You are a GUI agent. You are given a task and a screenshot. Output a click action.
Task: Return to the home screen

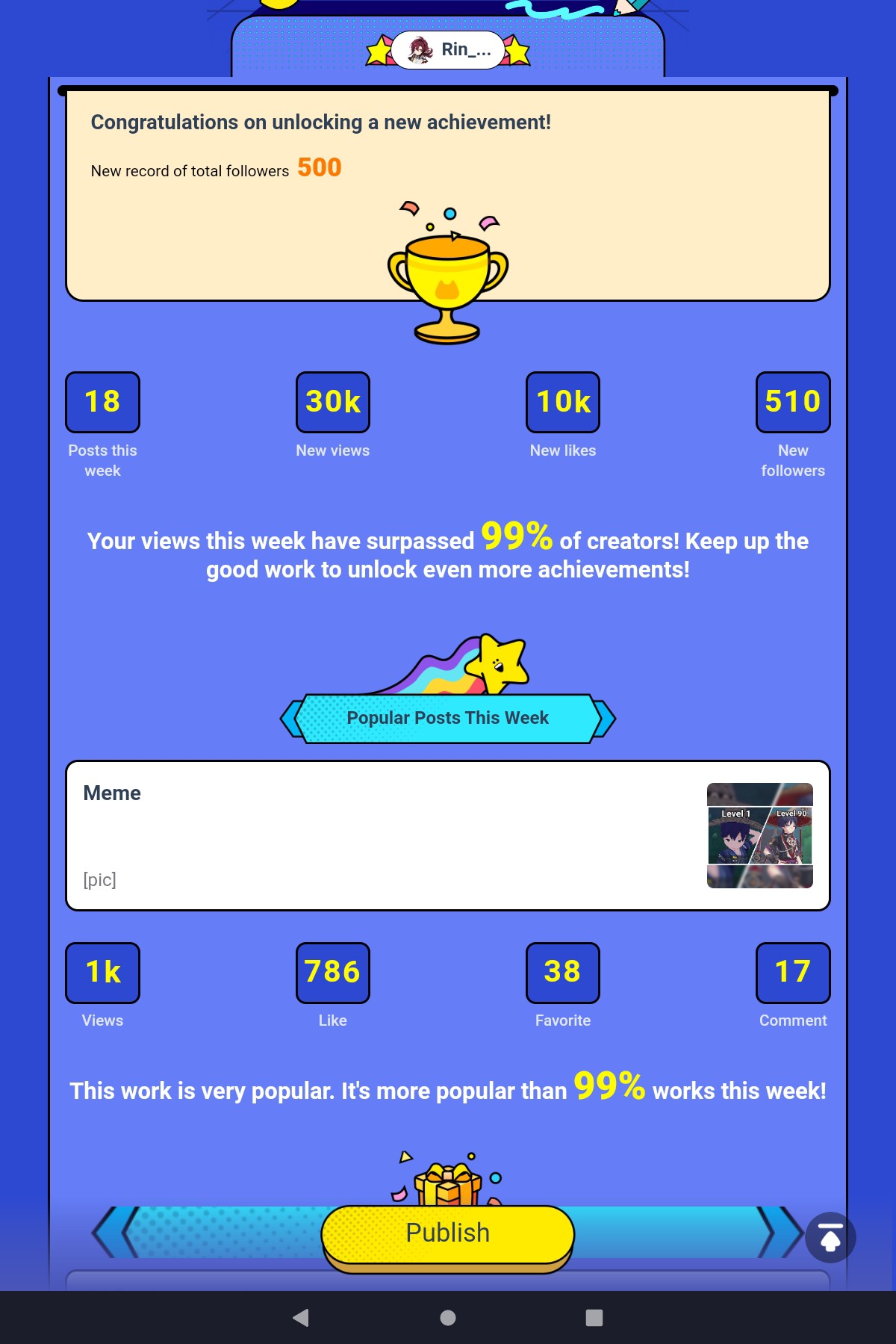(448, 1317)
